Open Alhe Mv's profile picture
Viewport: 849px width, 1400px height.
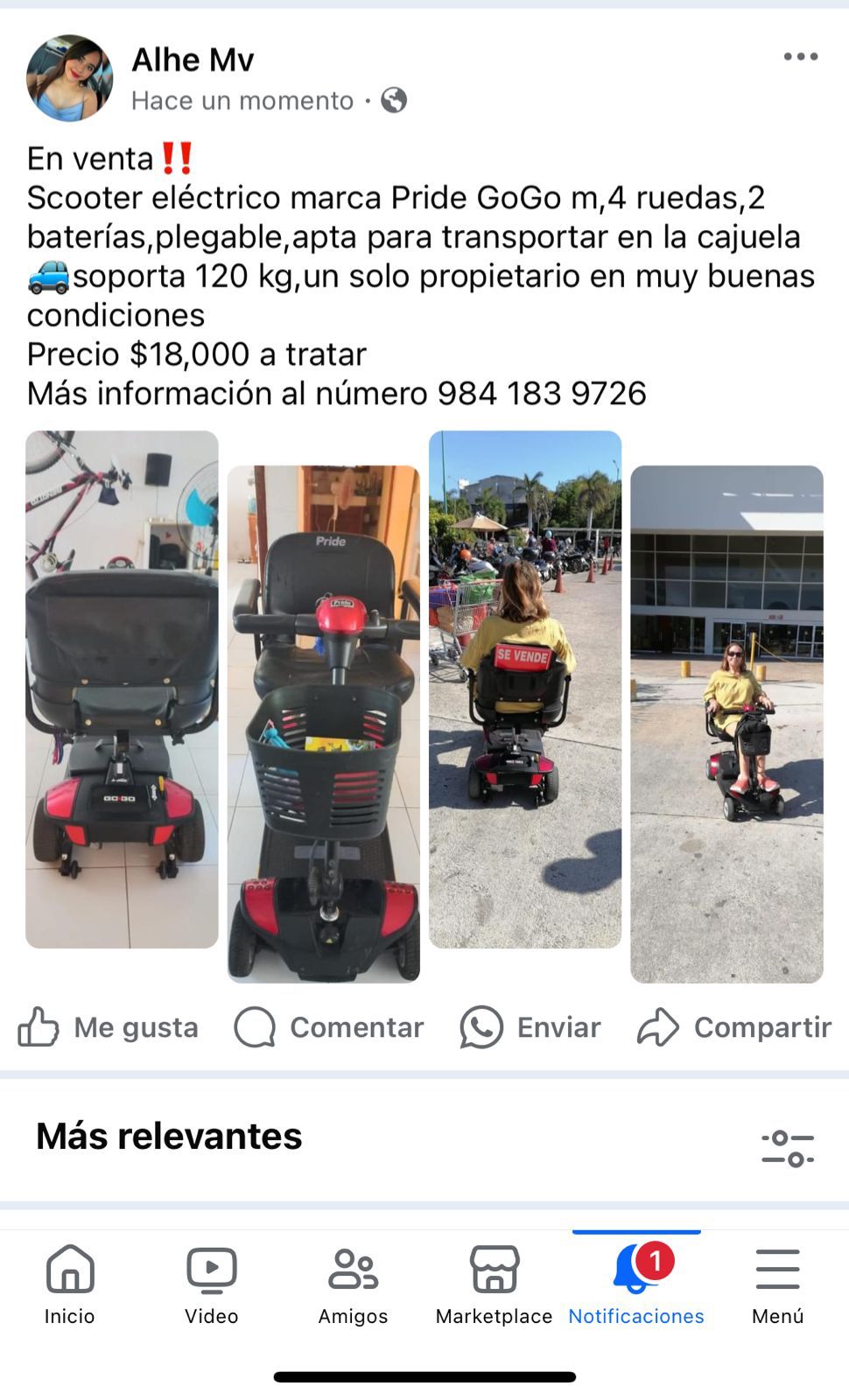[70, 78]
